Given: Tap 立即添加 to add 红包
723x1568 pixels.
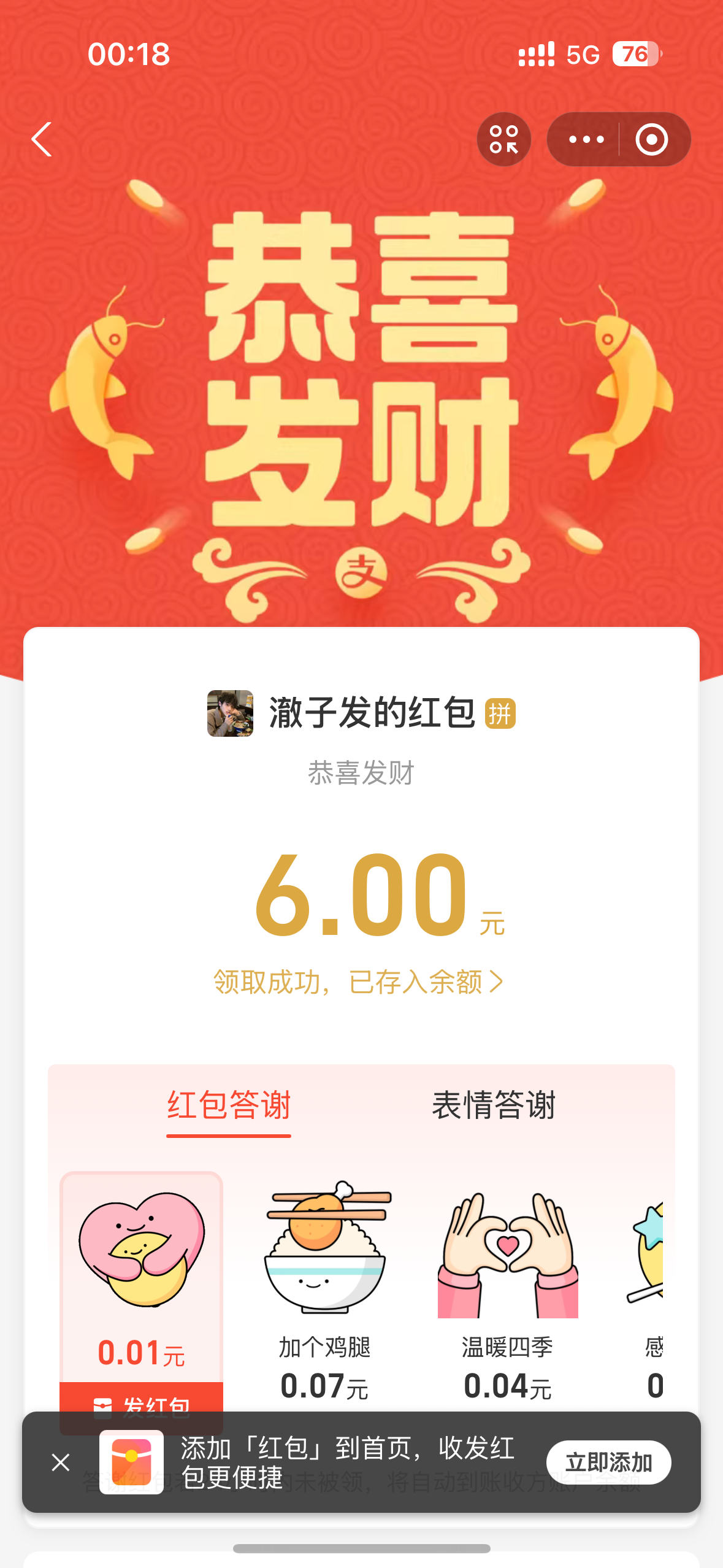Looking at the screenshot, I should click(608, 1462).
